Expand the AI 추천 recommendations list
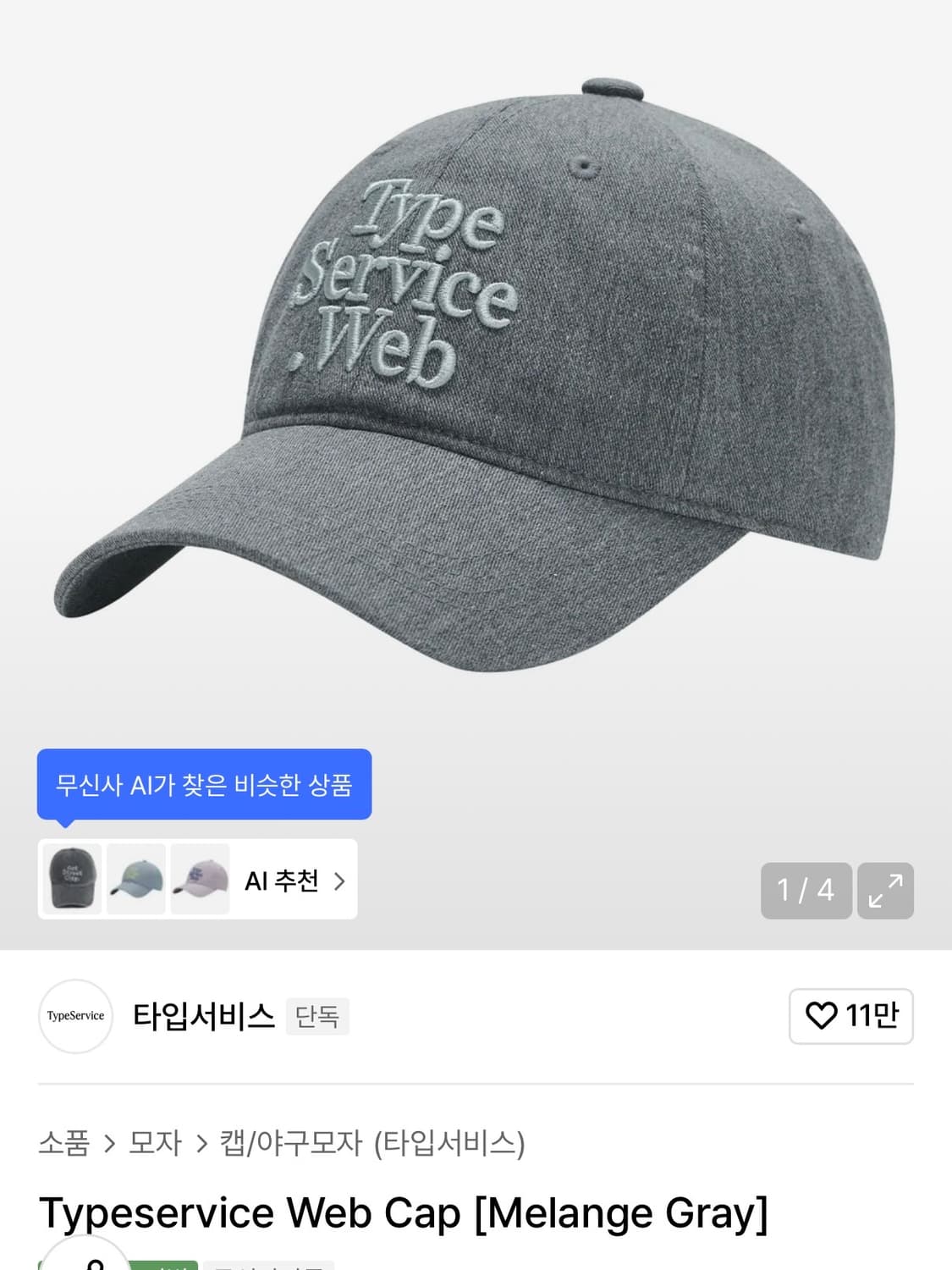 coord(292,881)
